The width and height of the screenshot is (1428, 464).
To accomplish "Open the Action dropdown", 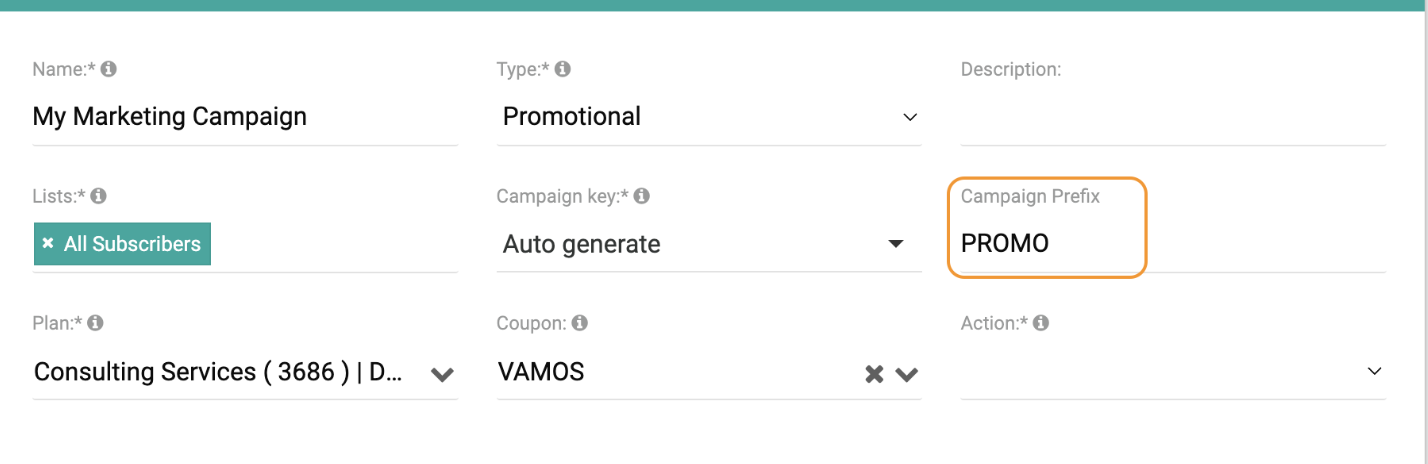I will coord(1172,372).
